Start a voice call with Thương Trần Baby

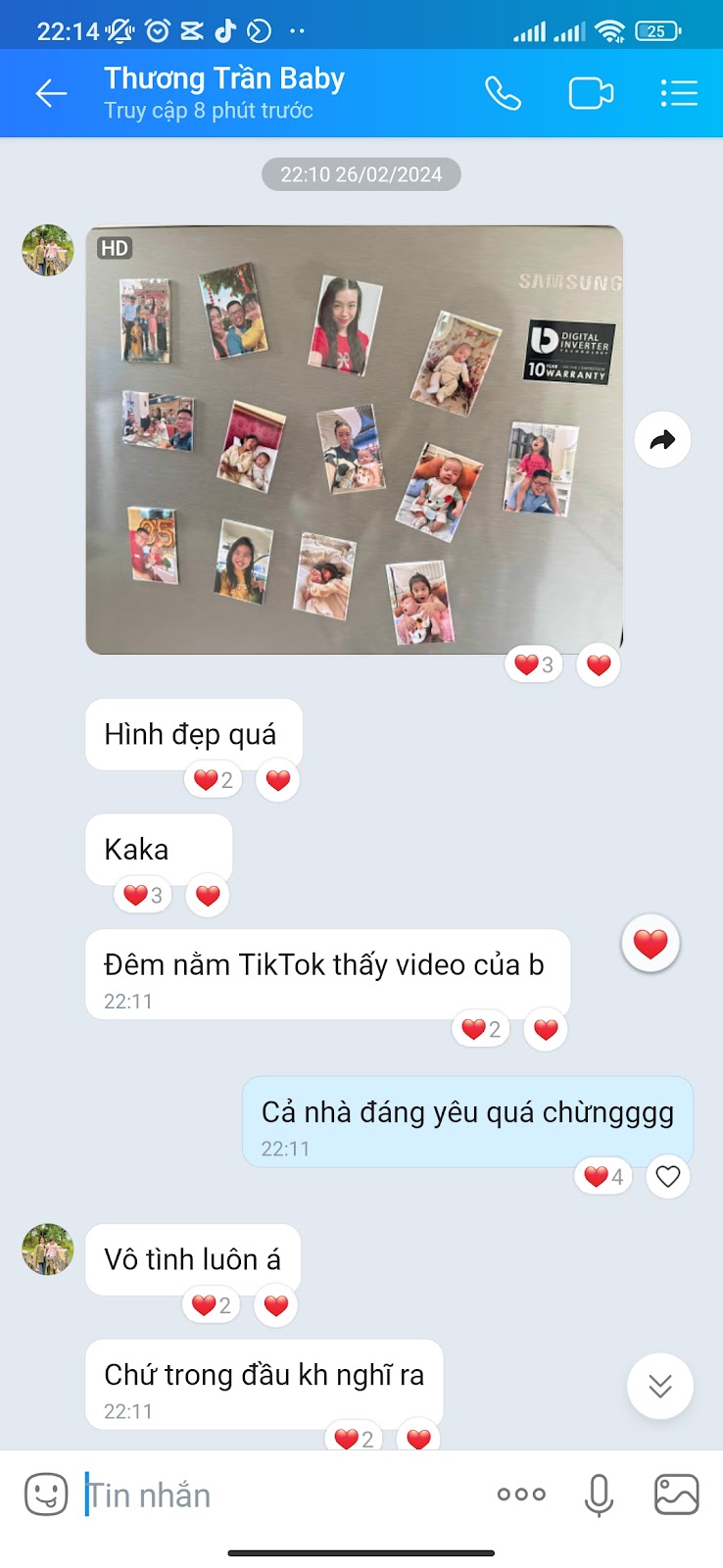pos(503,94)
